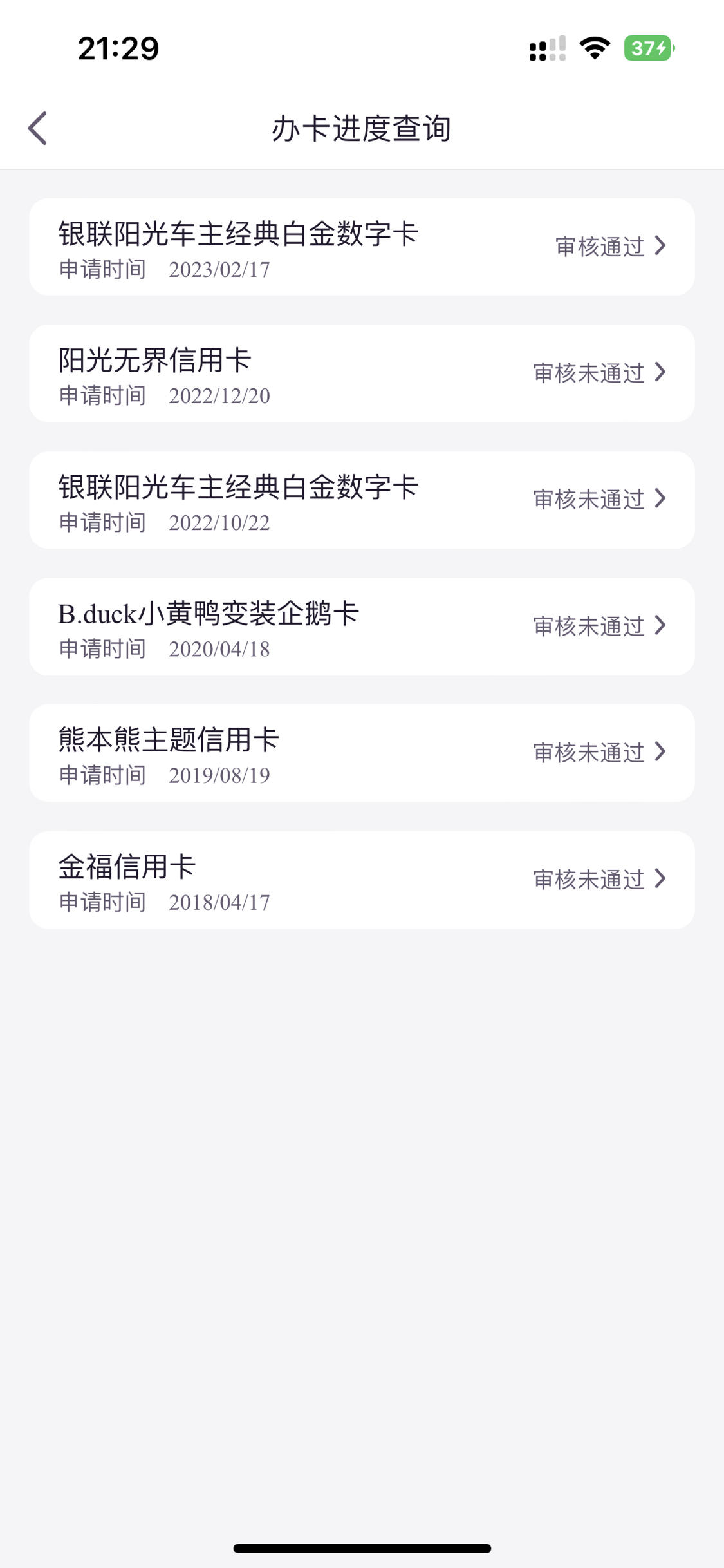This screenshot has height=1568, width=724.
Task: Open the B.duck小黄鸭变装企鹅卡 application
Action: point(362,627)
